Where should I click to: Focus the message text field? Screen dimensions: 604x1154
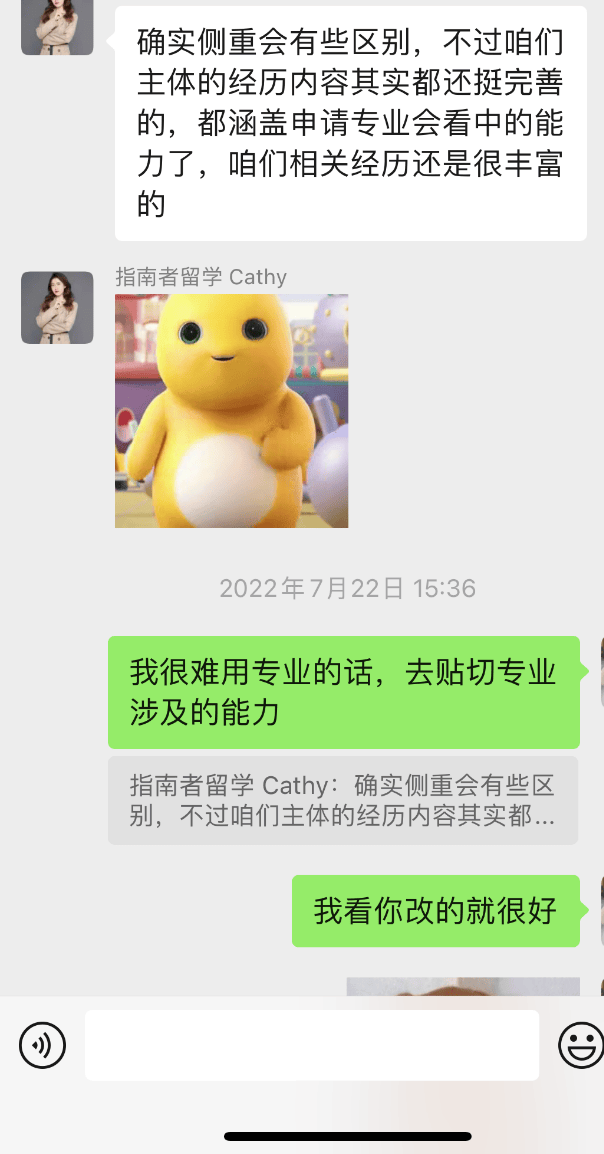point(311,1045)
